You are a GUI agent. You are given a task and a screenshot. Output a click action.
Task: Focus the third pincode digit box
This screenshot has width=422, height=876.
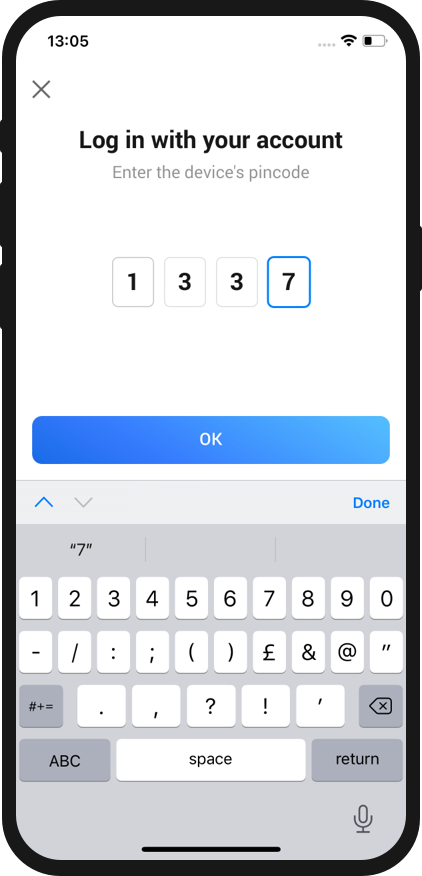(237, 282)
